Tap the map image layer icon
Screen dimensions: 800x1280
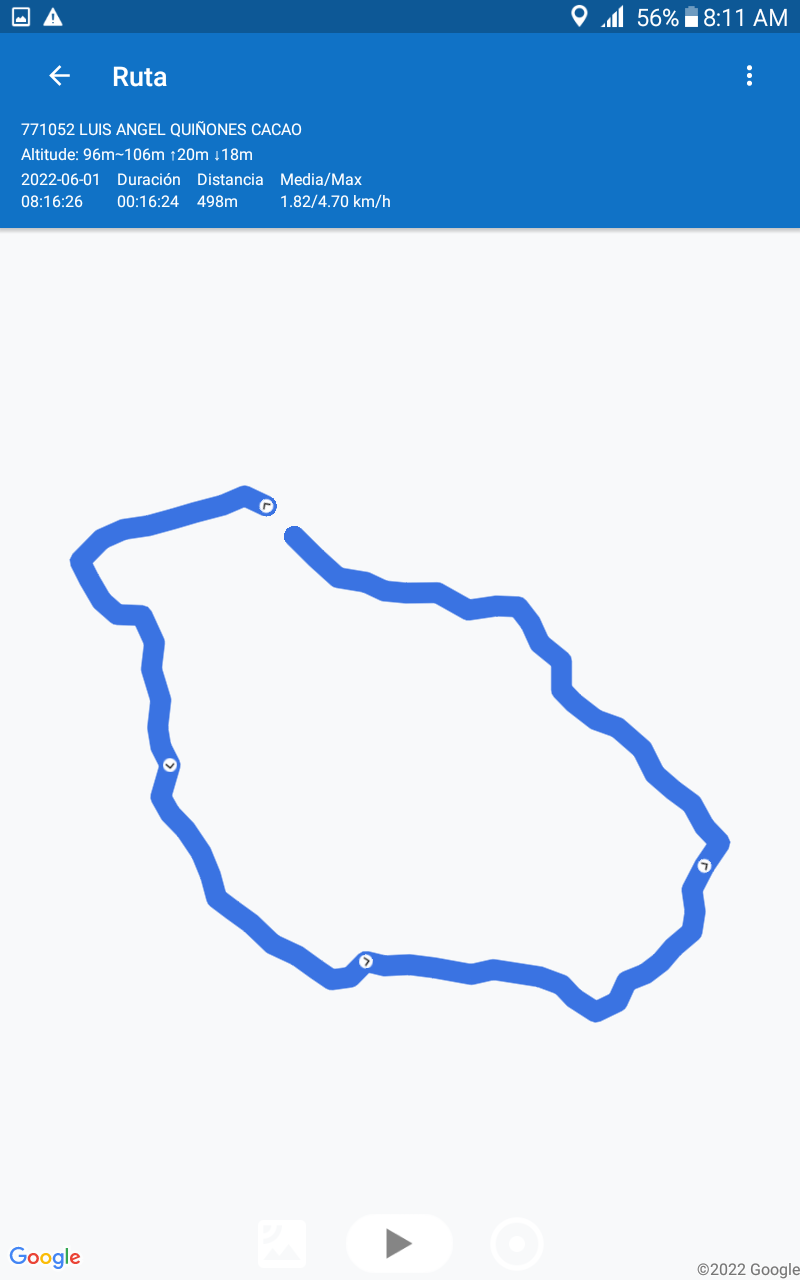(x=282, y=1243)
